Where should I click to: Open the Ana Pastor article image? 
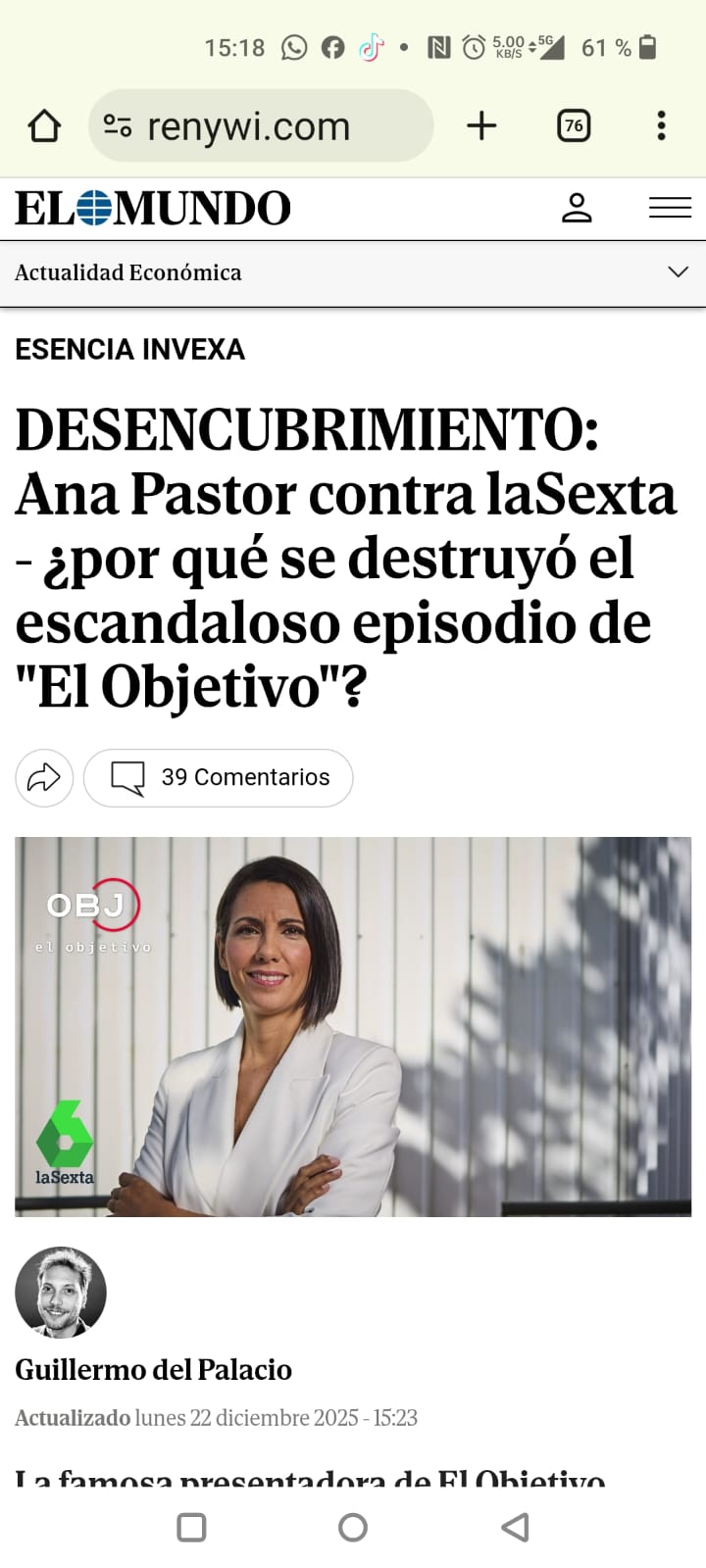353,1026
